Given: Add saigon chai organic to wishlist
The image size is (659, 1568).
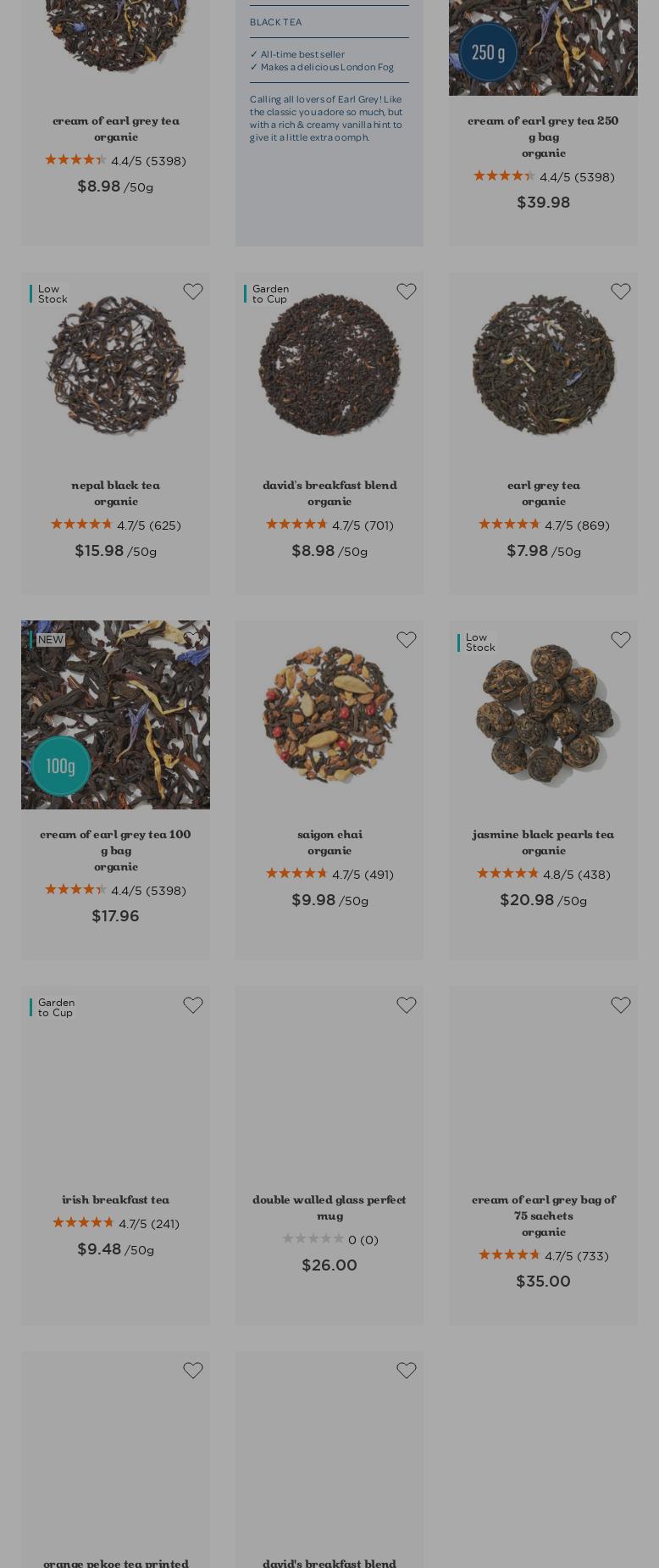Looking at the screenshot, I should click(407, 640).
